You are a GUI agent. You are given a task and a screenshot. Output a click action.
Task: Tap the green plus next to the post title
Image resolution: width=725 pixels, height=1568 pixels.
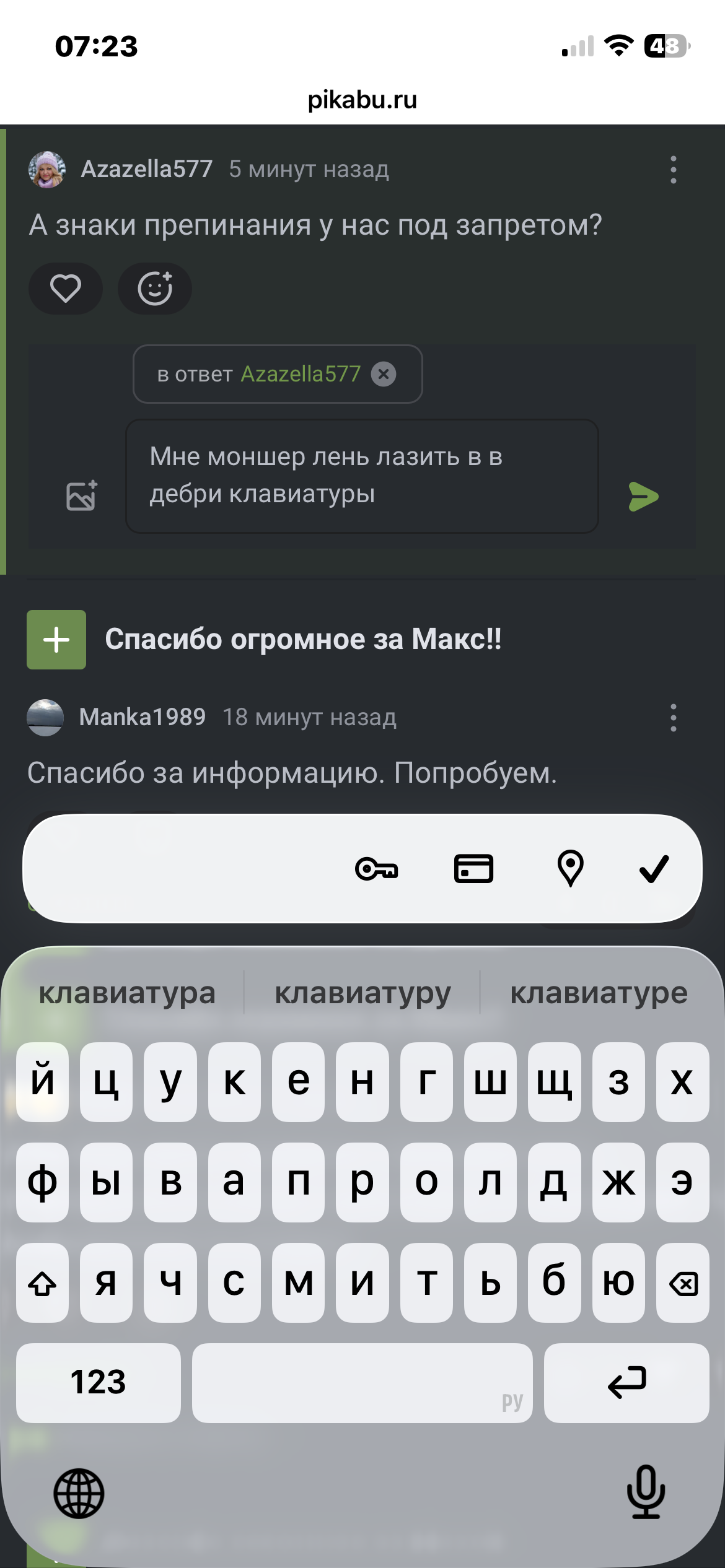[x=56, y=640]
